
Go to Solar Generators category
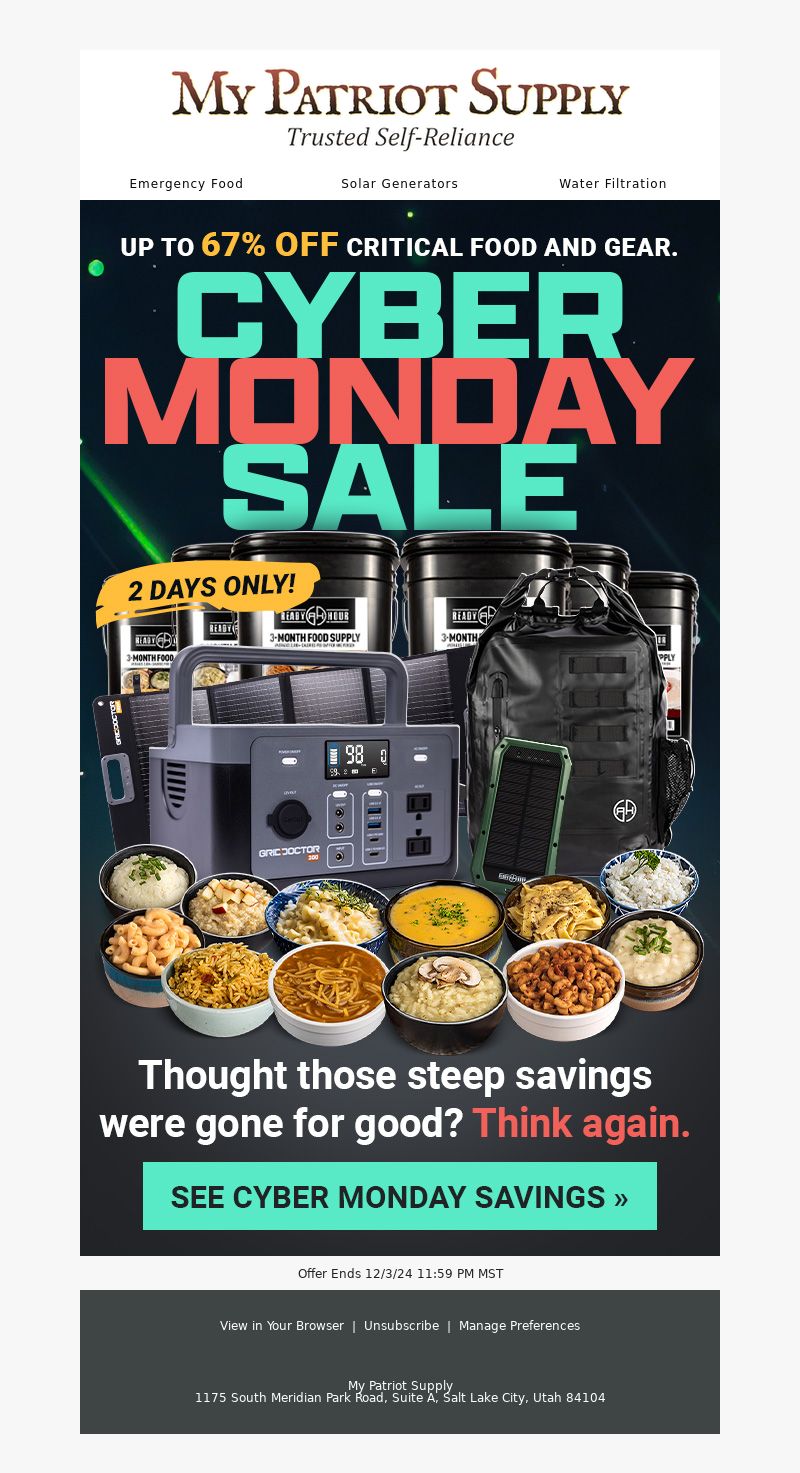click(x=399, y=184)
